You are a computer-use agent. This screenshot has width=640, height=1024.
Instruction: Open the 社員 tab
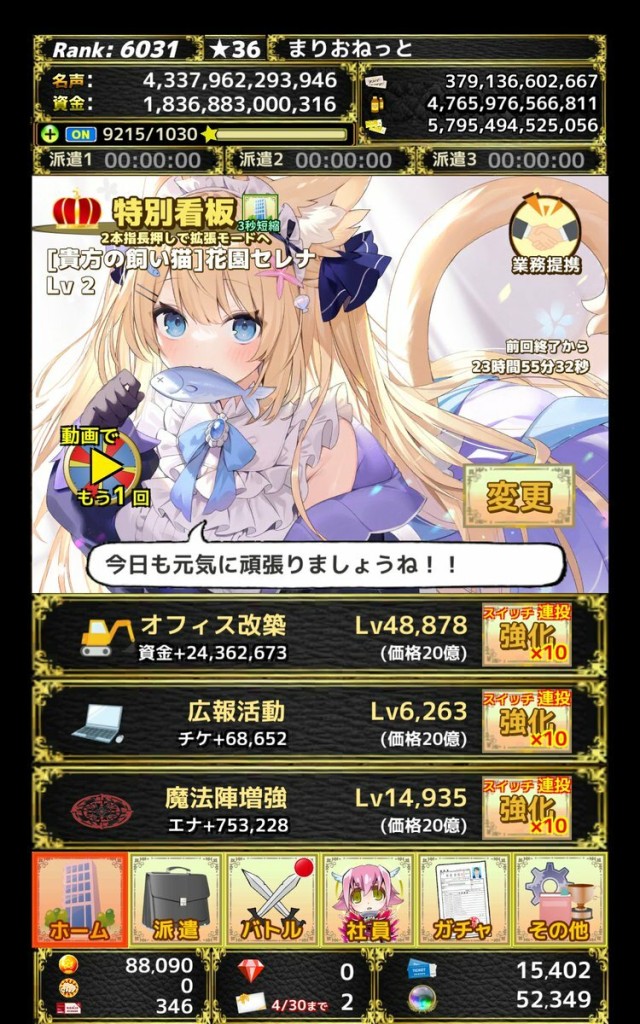coord(367,899)
